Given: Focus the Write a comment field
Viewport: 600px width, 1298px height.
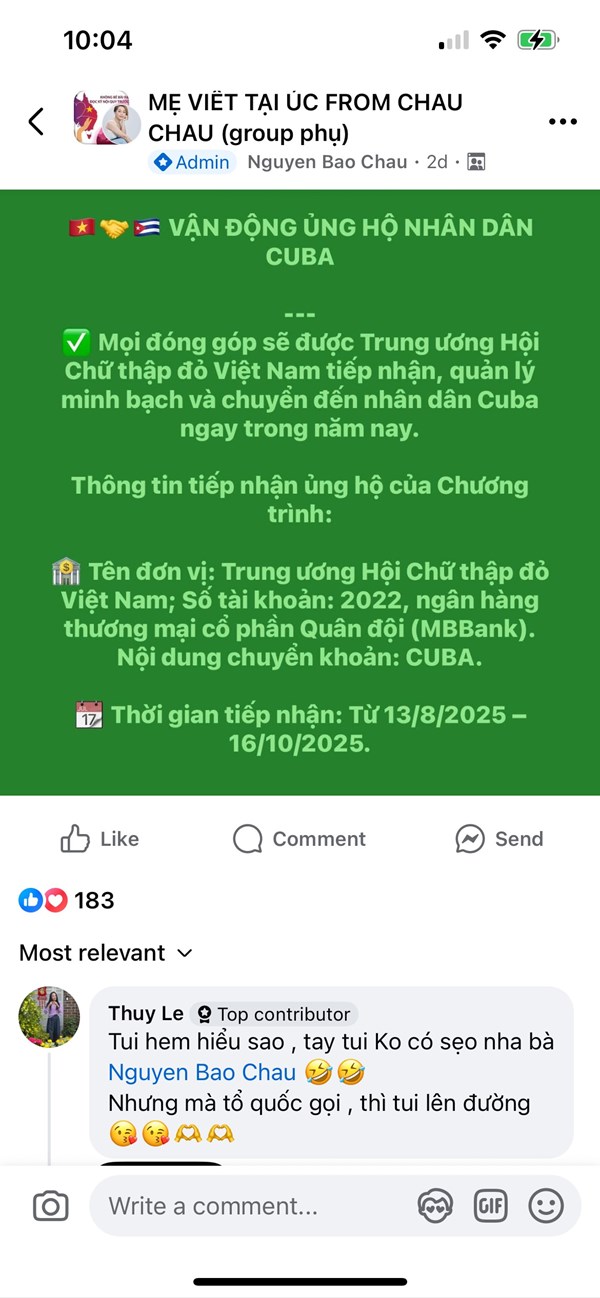Looking at the screenshot, I should tap(250, 1206).
